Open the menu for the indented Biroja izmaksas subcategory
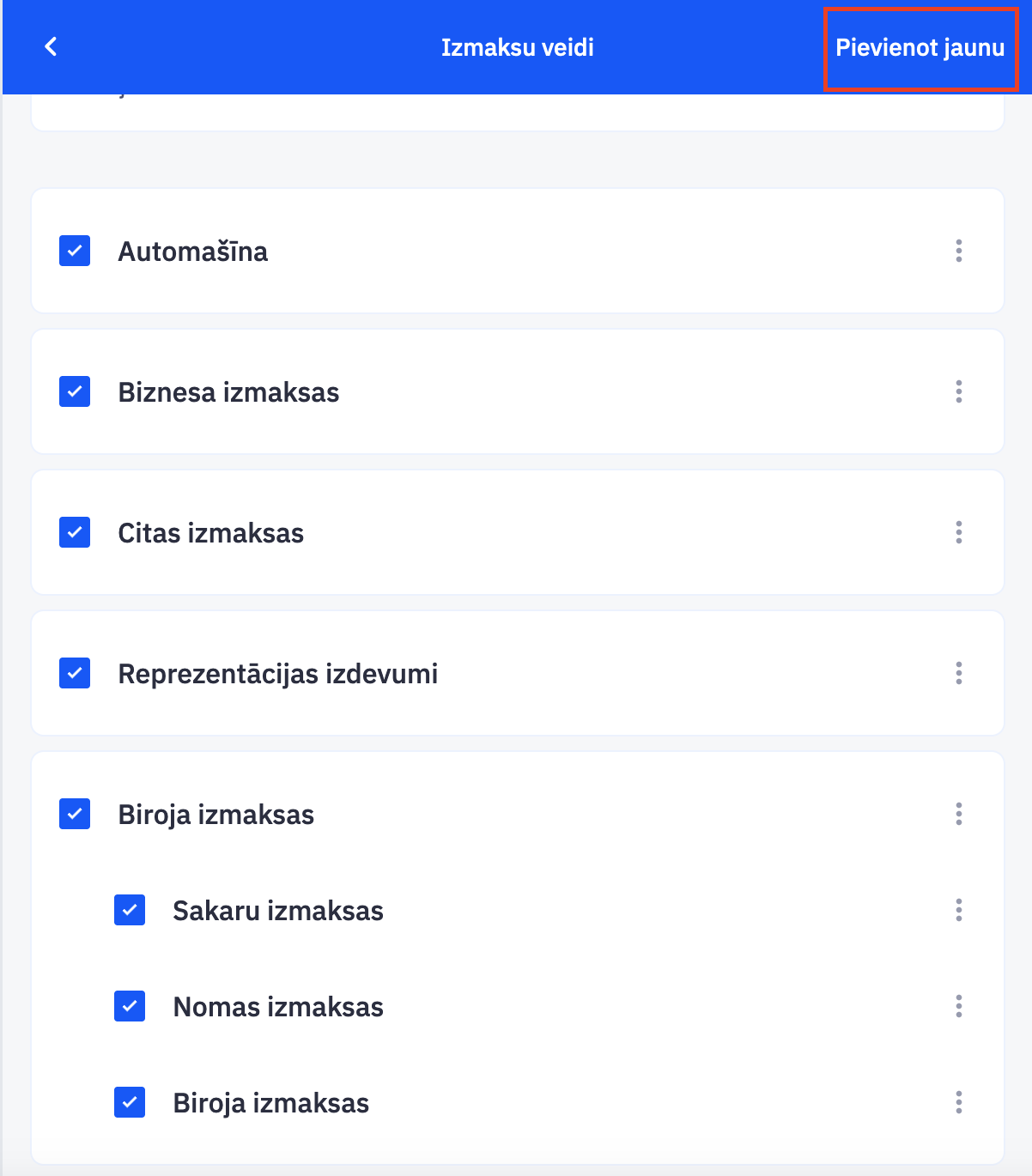Image resolution: width=1032 pixels, height=1176 pixels. click(x=958, y=1102)
